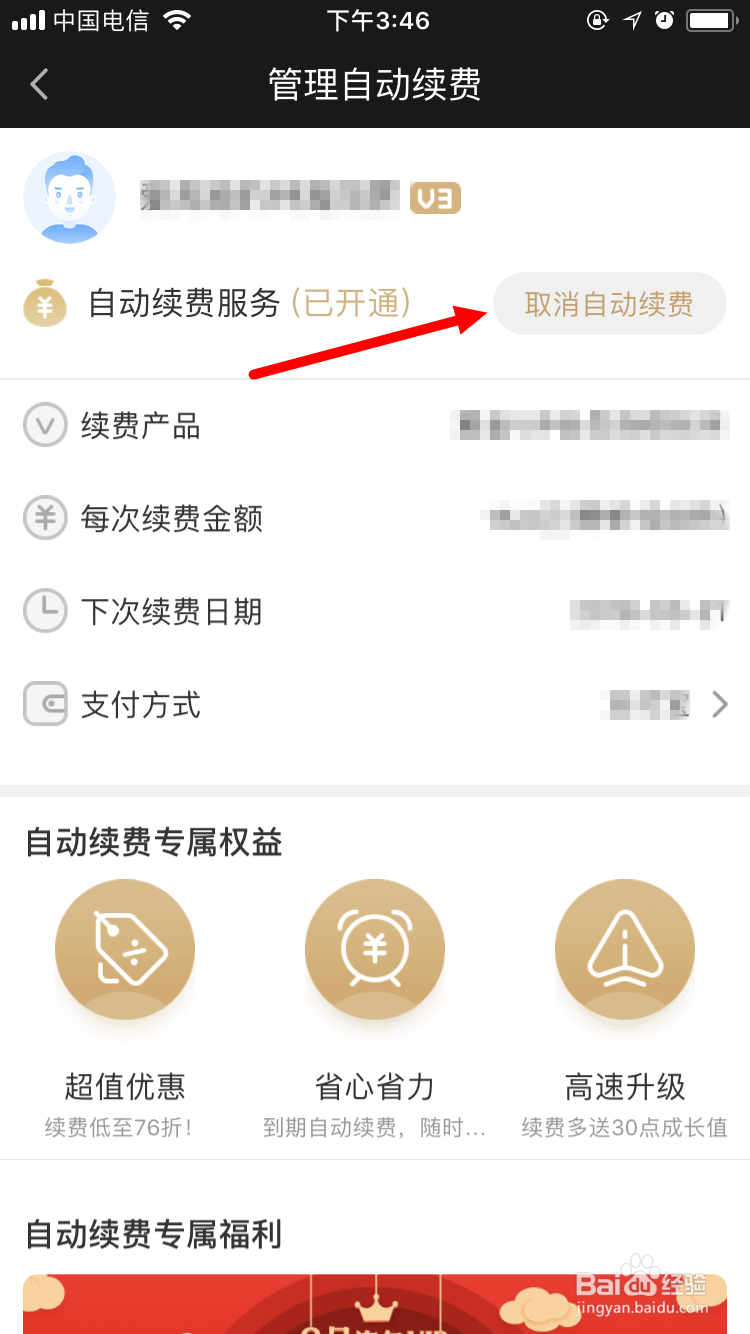Select the V-shaped 续费产品 icon

pyautogui.click(x=44, y=424)
